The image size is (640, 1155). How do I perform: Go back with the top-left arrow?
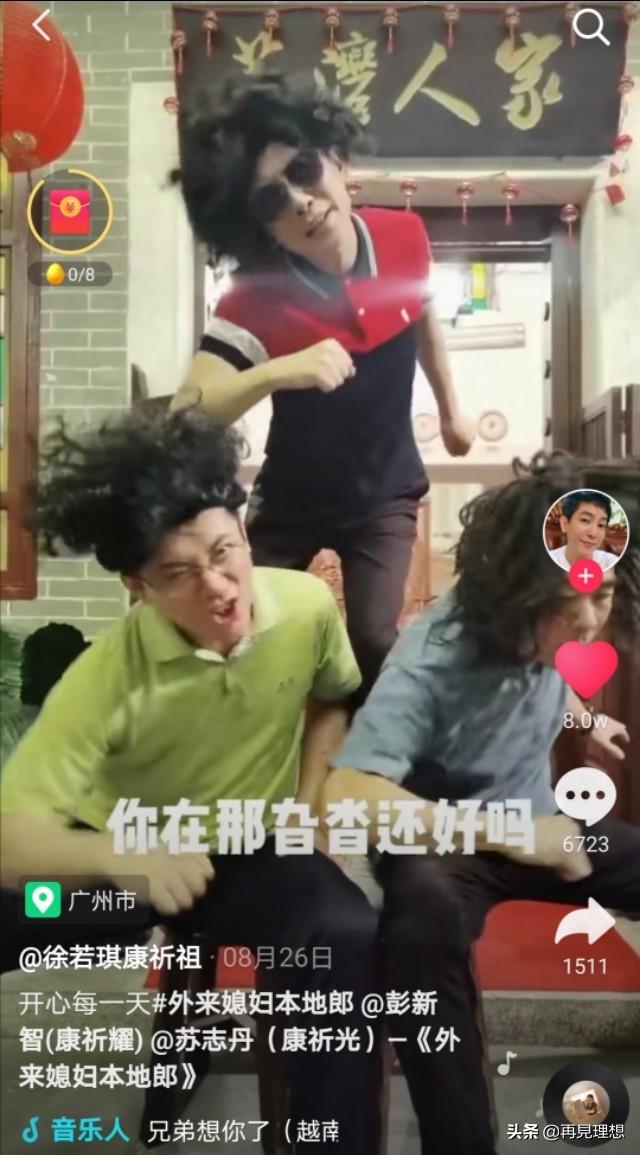click(41, 27)
